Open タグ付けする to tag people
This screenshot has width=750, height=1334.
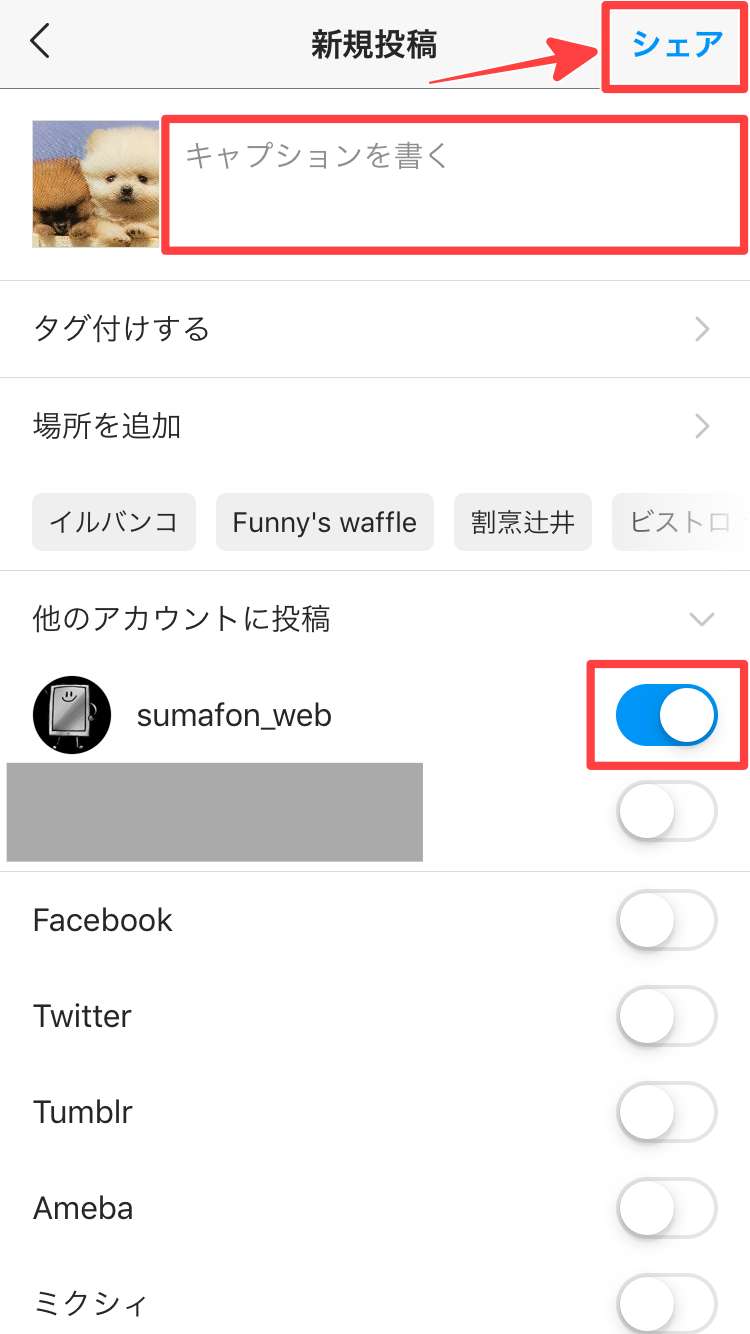click(374, 329)
